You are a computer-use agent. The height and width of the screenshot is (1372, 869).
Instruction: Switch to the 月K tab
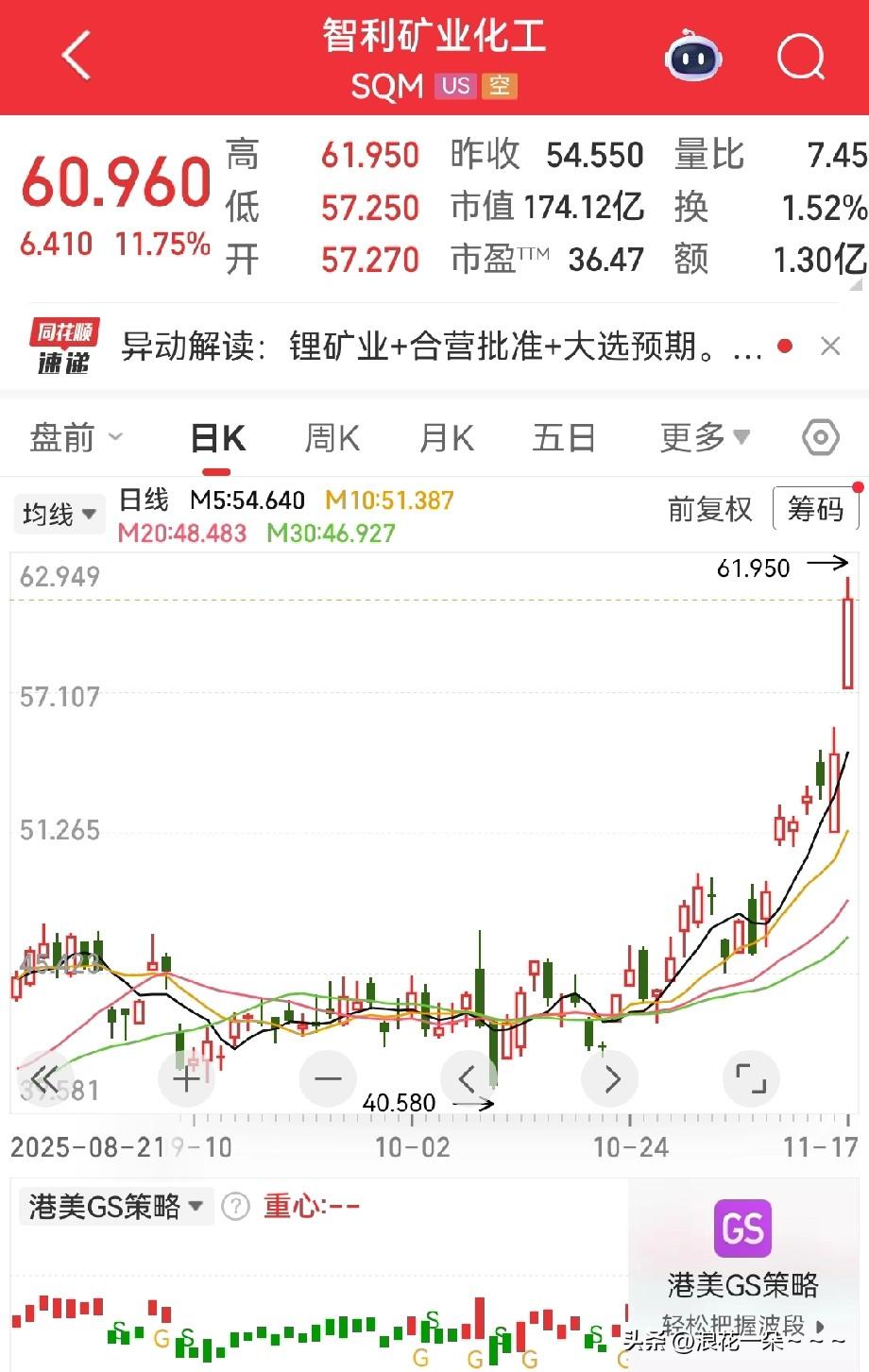tap(446, 439)
